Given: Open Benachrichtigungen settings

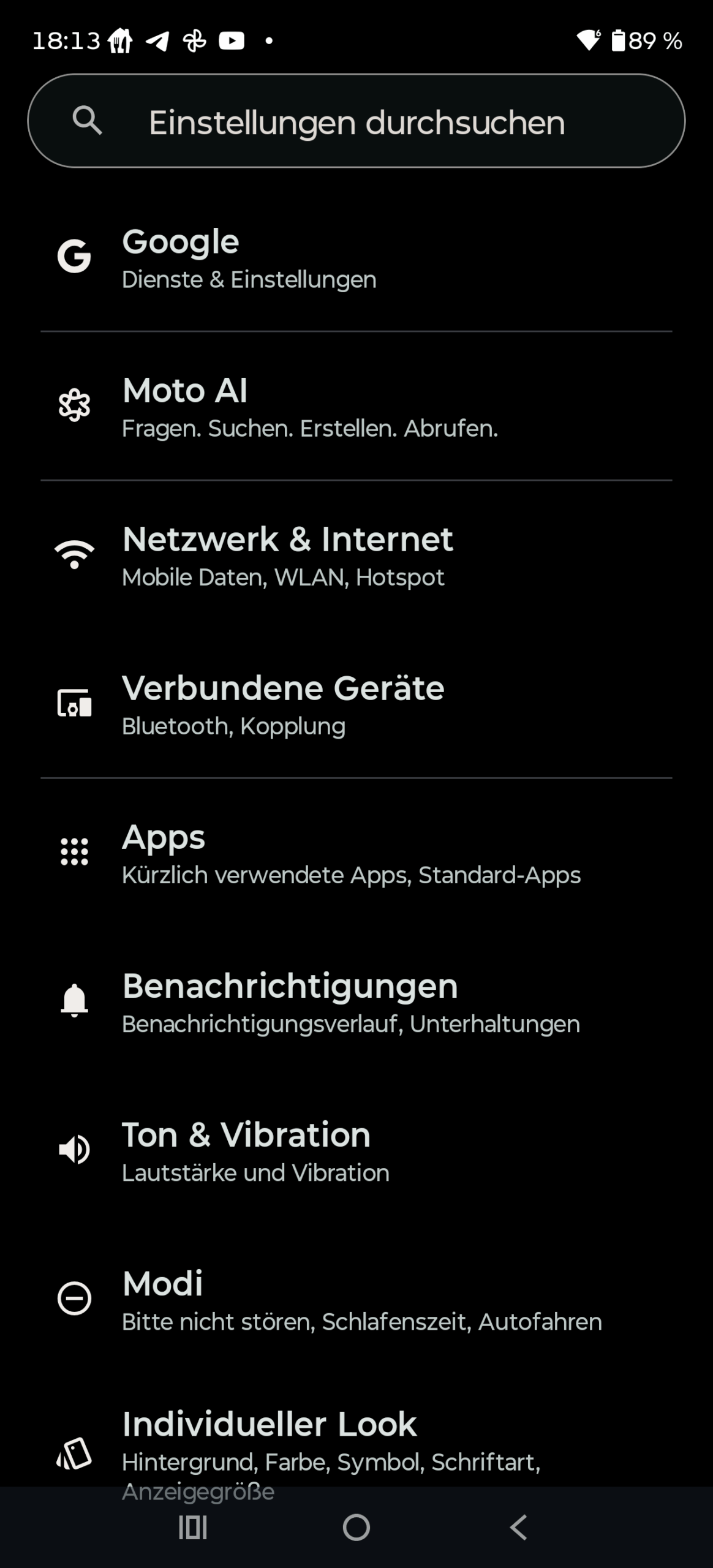Looking at the screenshot, I should coord(356,1001).
